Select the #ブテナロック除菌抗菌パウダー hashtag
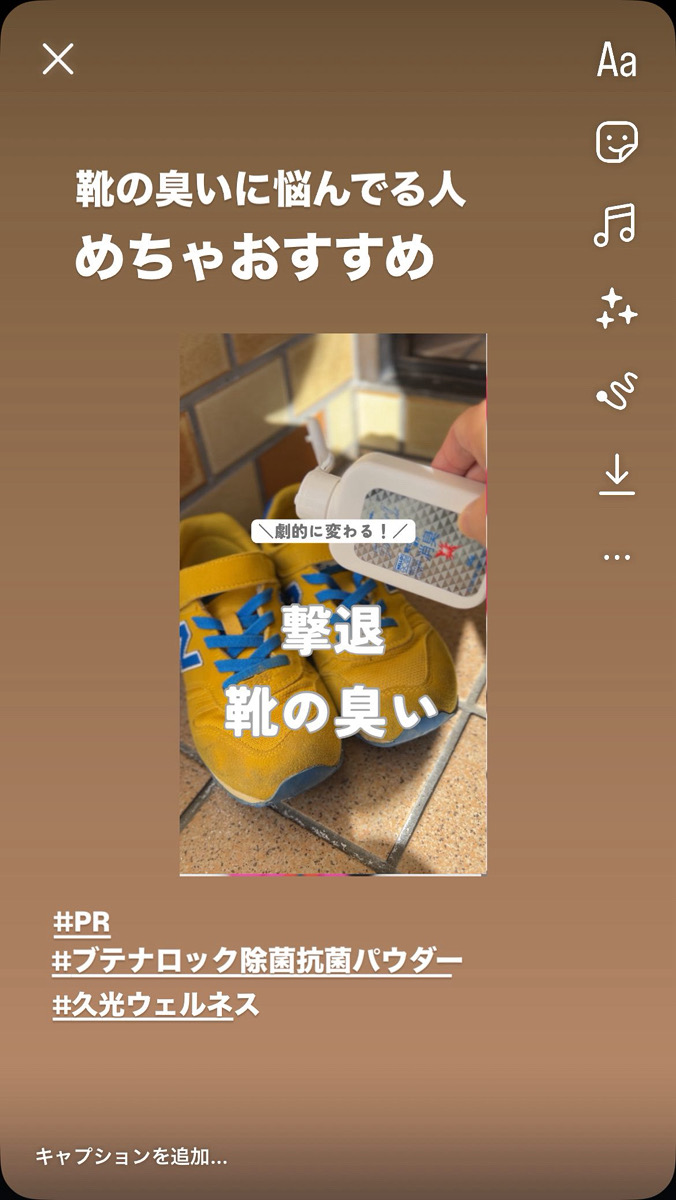 (257, 962)
